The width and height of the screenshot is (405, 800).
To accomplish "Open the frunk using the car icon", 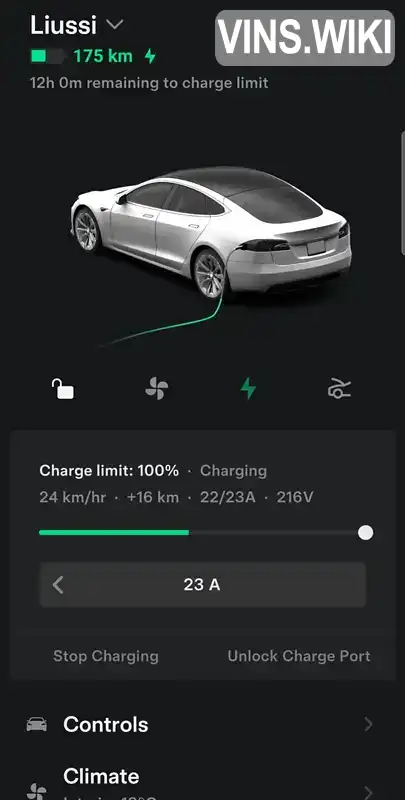I will [339, 389].
